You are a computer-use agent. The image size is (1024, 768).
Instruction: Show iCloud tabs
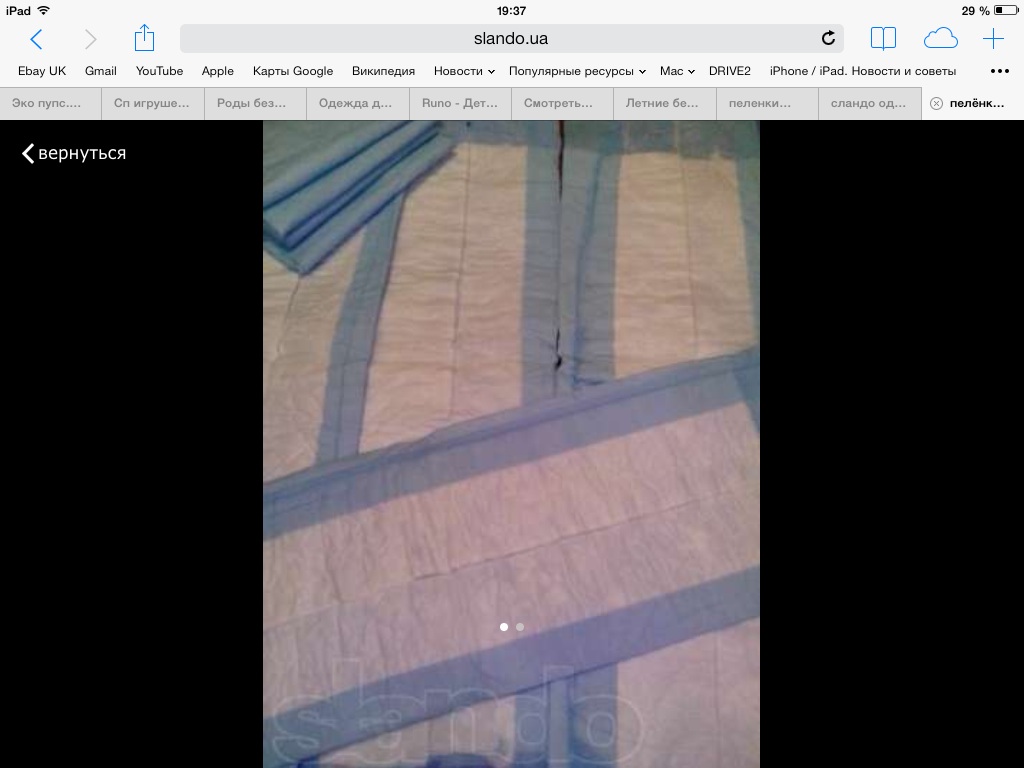pos(940,39)
